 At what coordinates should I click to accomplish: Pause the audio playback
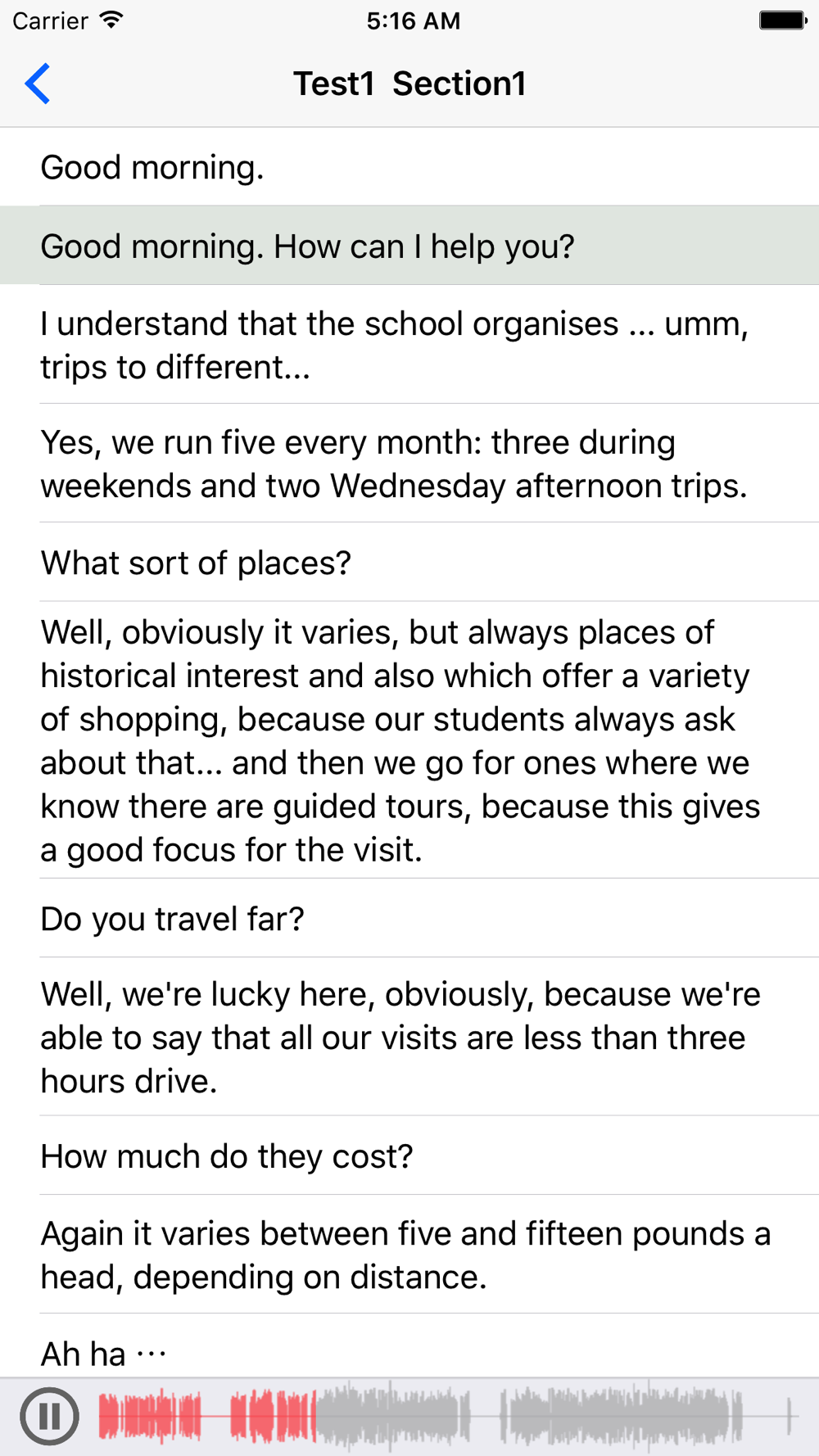pyautogui.click(x=49, y=1416)
